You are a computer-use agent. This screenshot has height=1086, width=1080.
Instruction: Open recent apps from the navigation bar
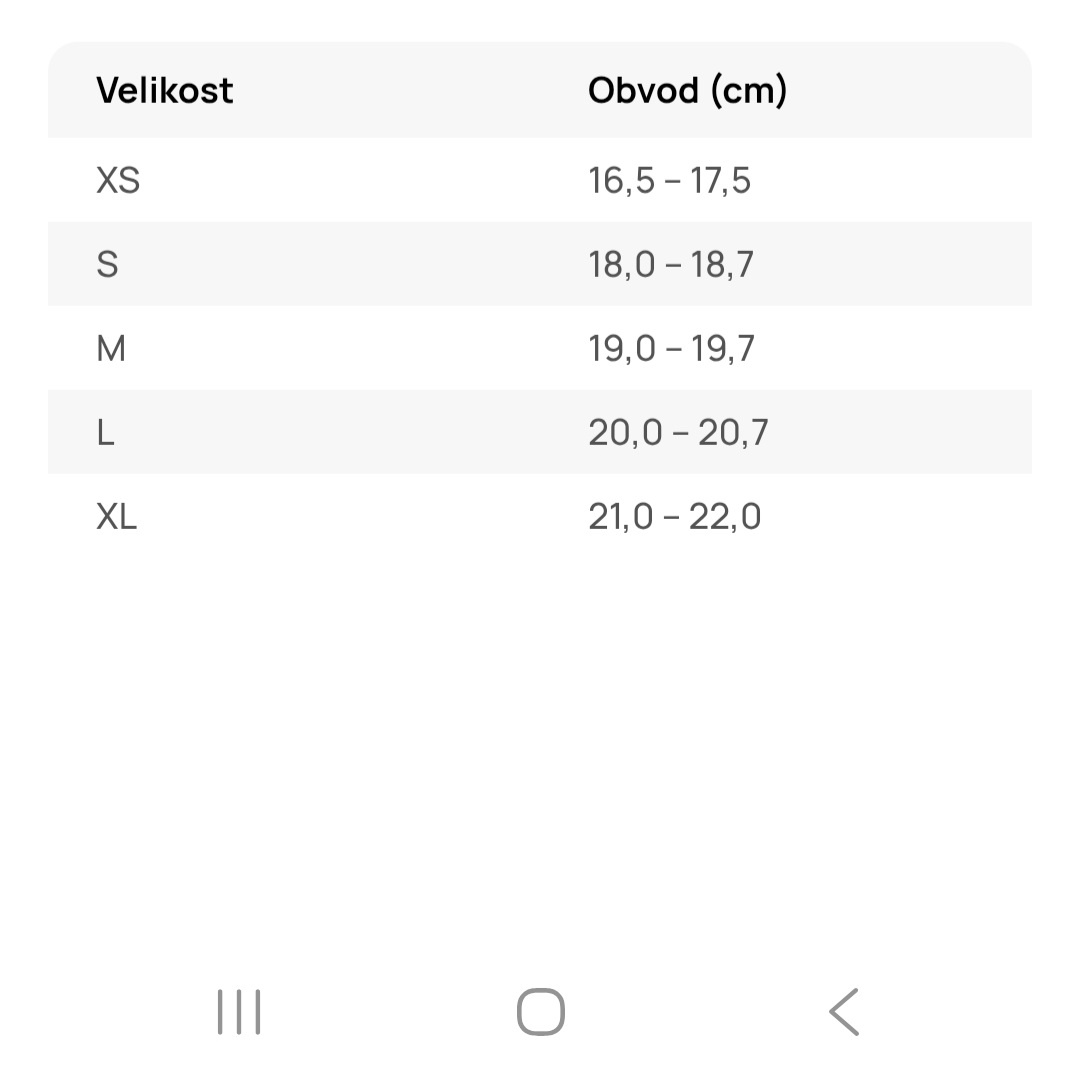pyautogui.click(x=239, y=1012)
